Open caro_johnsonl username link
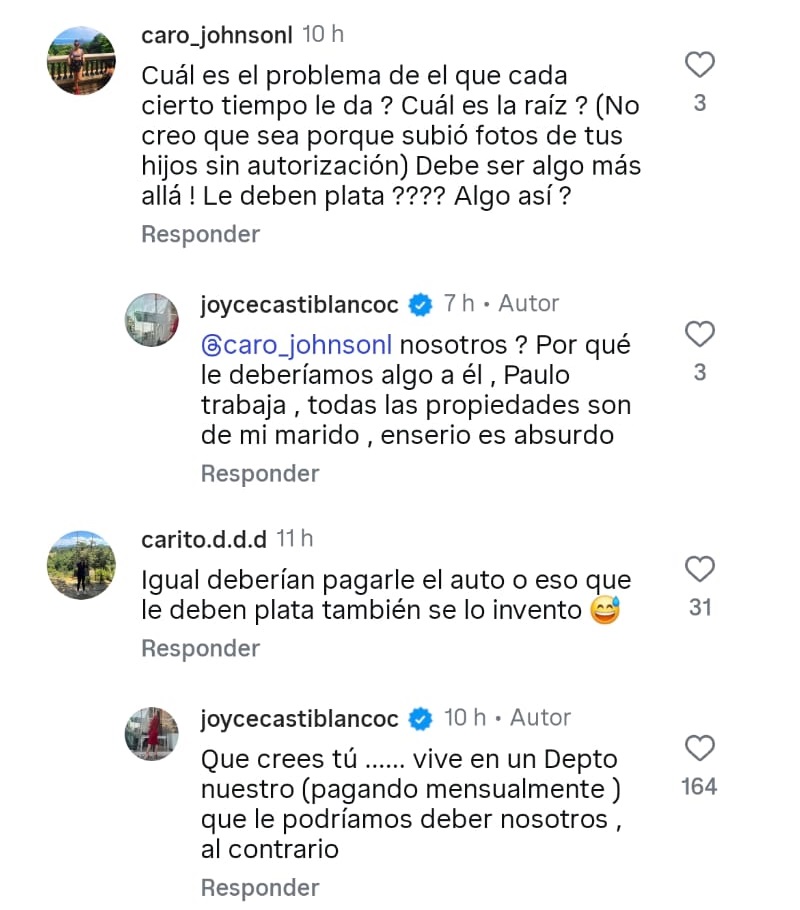The width and height of the screenshot is (800, 910). (x=216, y=34)
